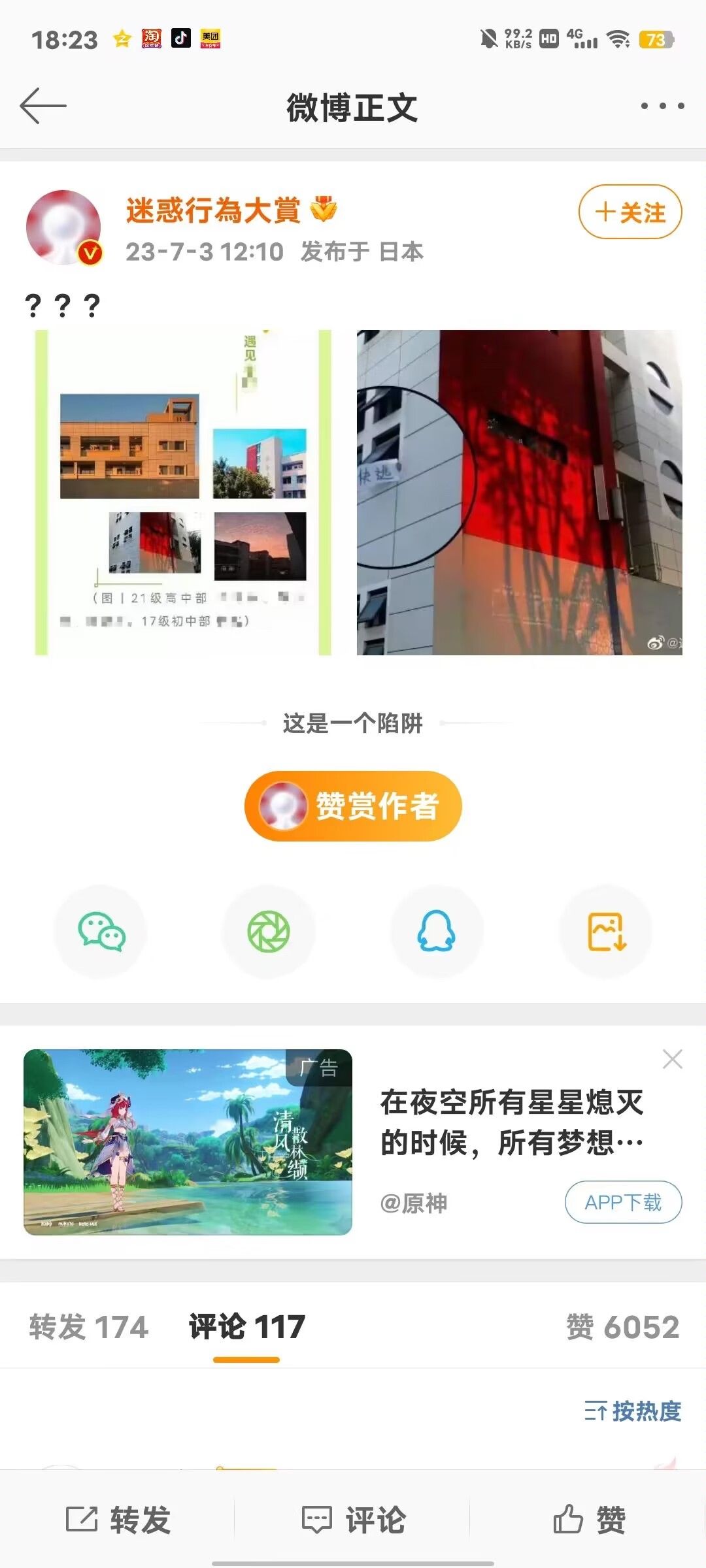
Task: Switch to the 赞 6052 tab
Action: click(622, 1327)
